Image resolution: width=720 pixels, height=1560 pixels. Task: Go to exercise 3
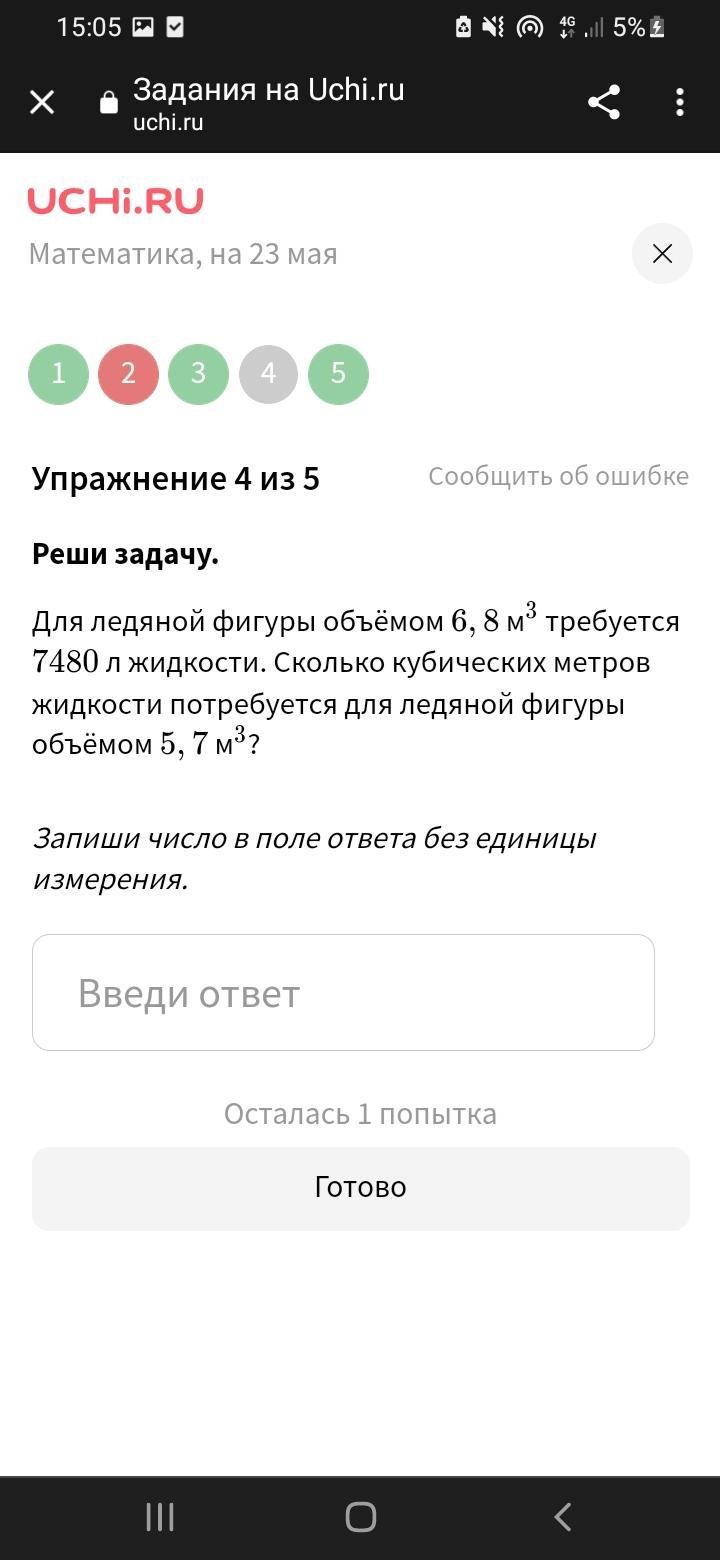pos(198,374)
